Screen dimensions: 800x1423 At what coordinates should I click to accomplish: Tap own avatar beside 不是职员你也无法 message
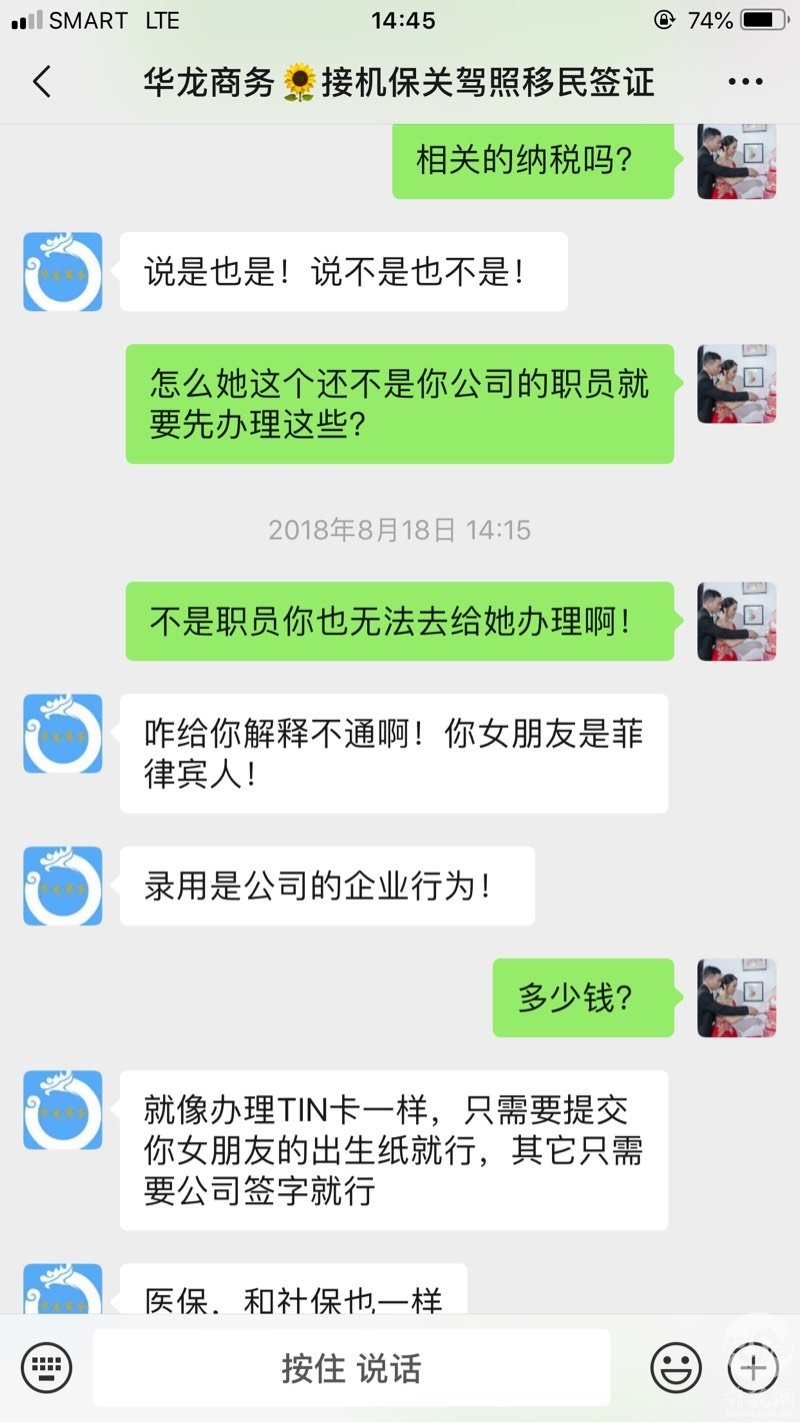737,621
